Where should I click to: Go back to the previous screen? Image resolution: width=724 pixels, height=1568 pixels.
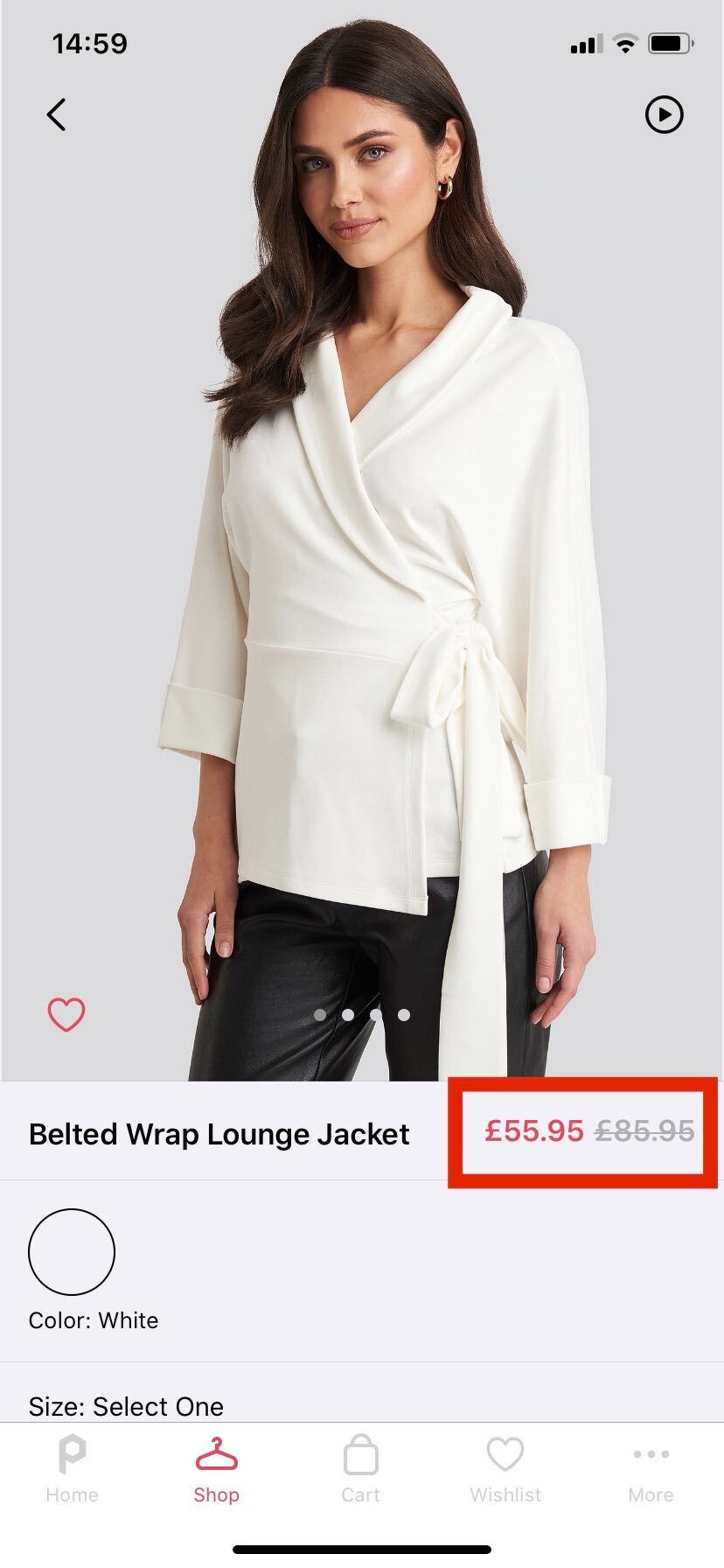tap(57, 115)
